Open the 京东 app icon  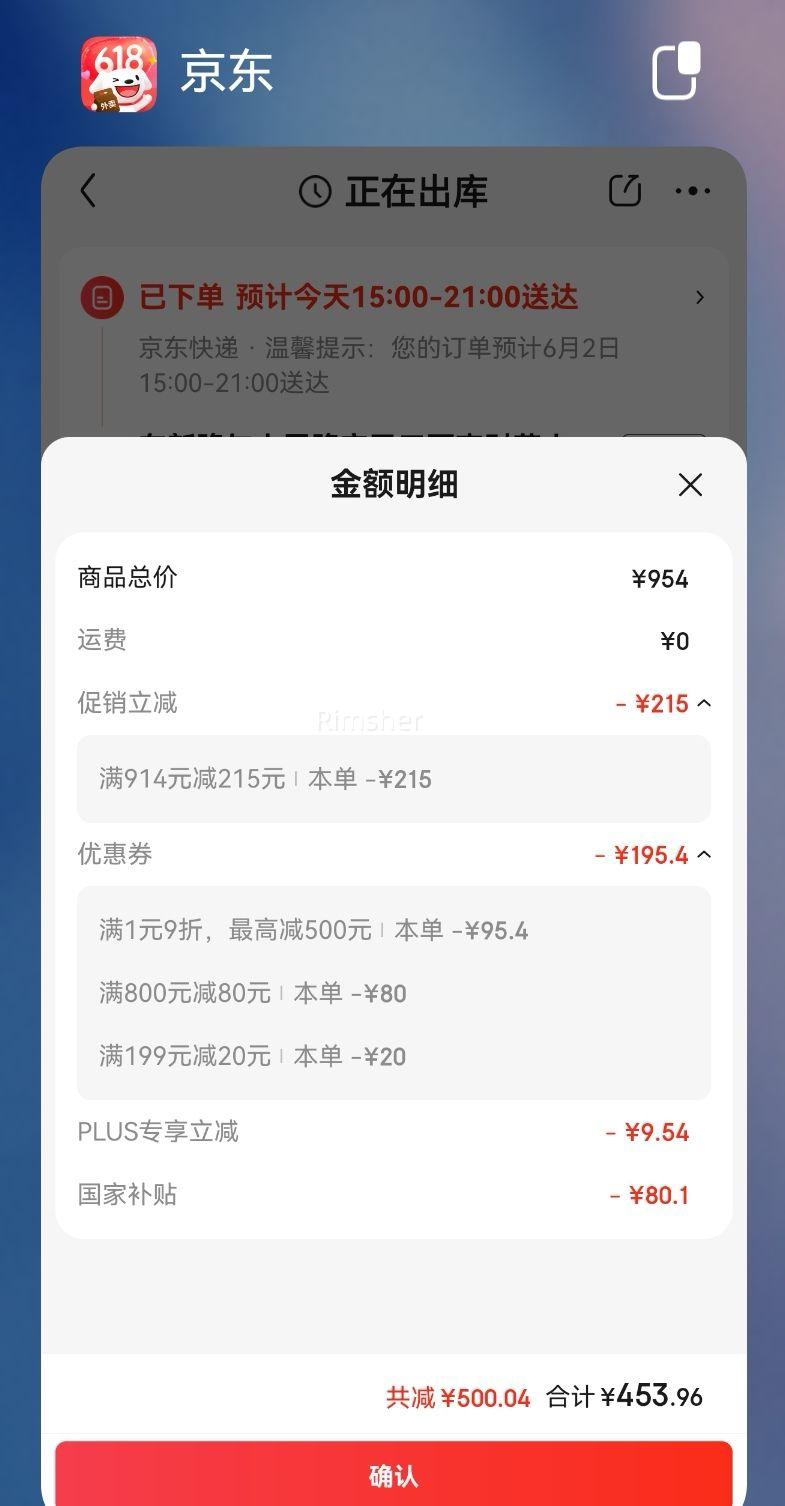(x=119, y=74)
